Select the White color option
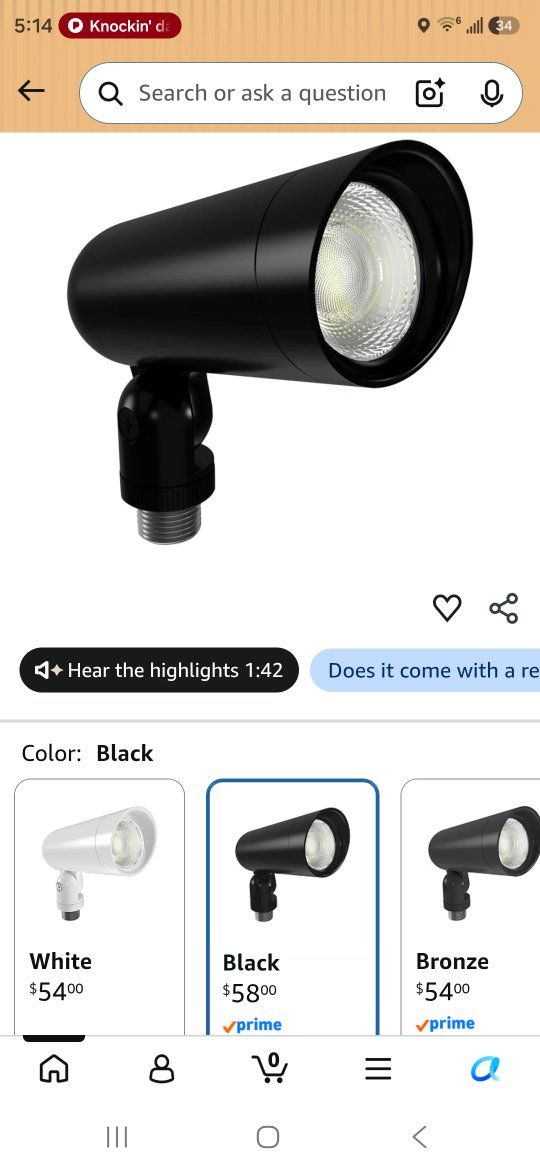This screenshot has width=540, height=1170. click(x=99, y=906)
